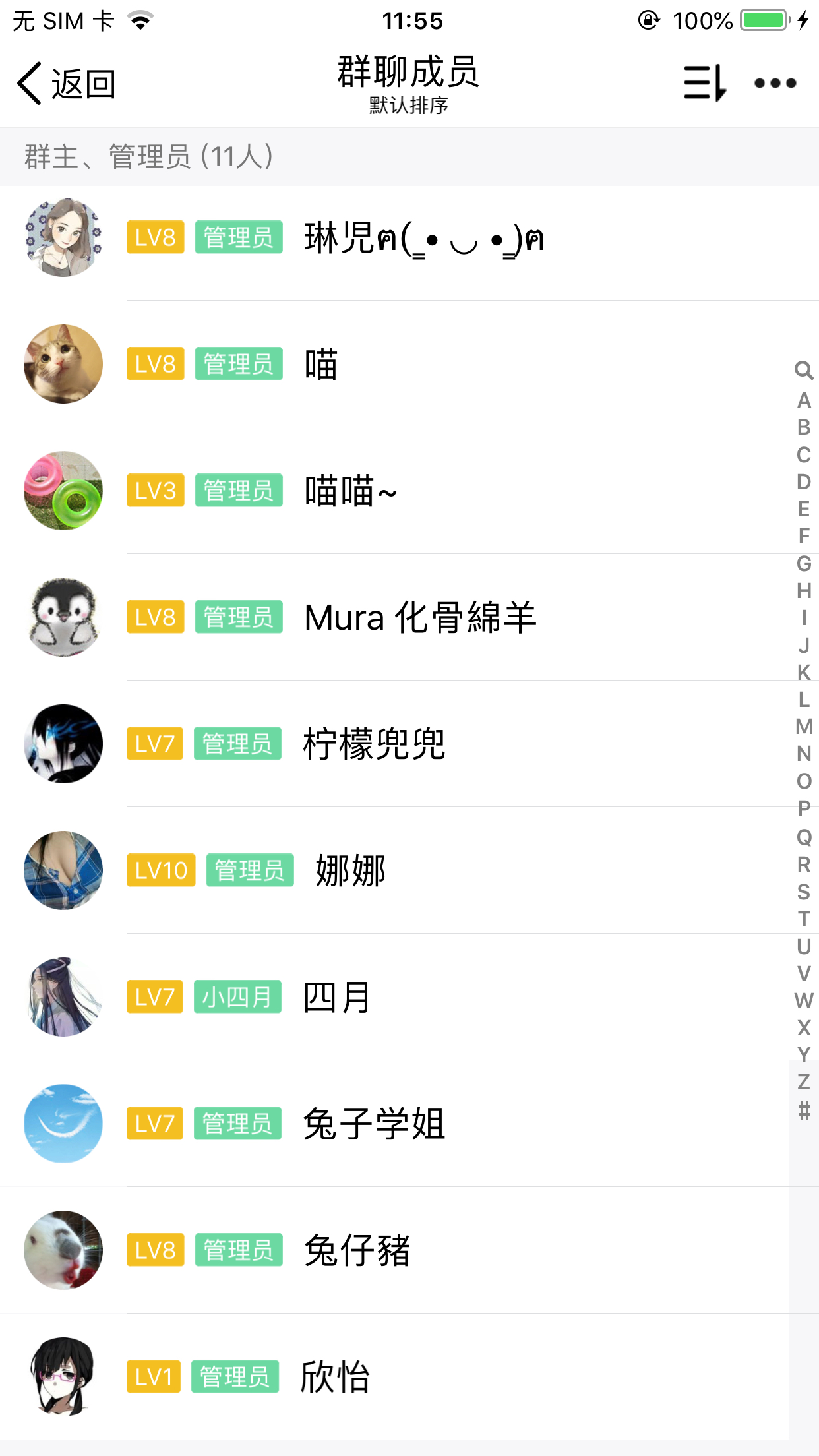View Mura 化骨綿羊's profile

[x=419, y=618]
